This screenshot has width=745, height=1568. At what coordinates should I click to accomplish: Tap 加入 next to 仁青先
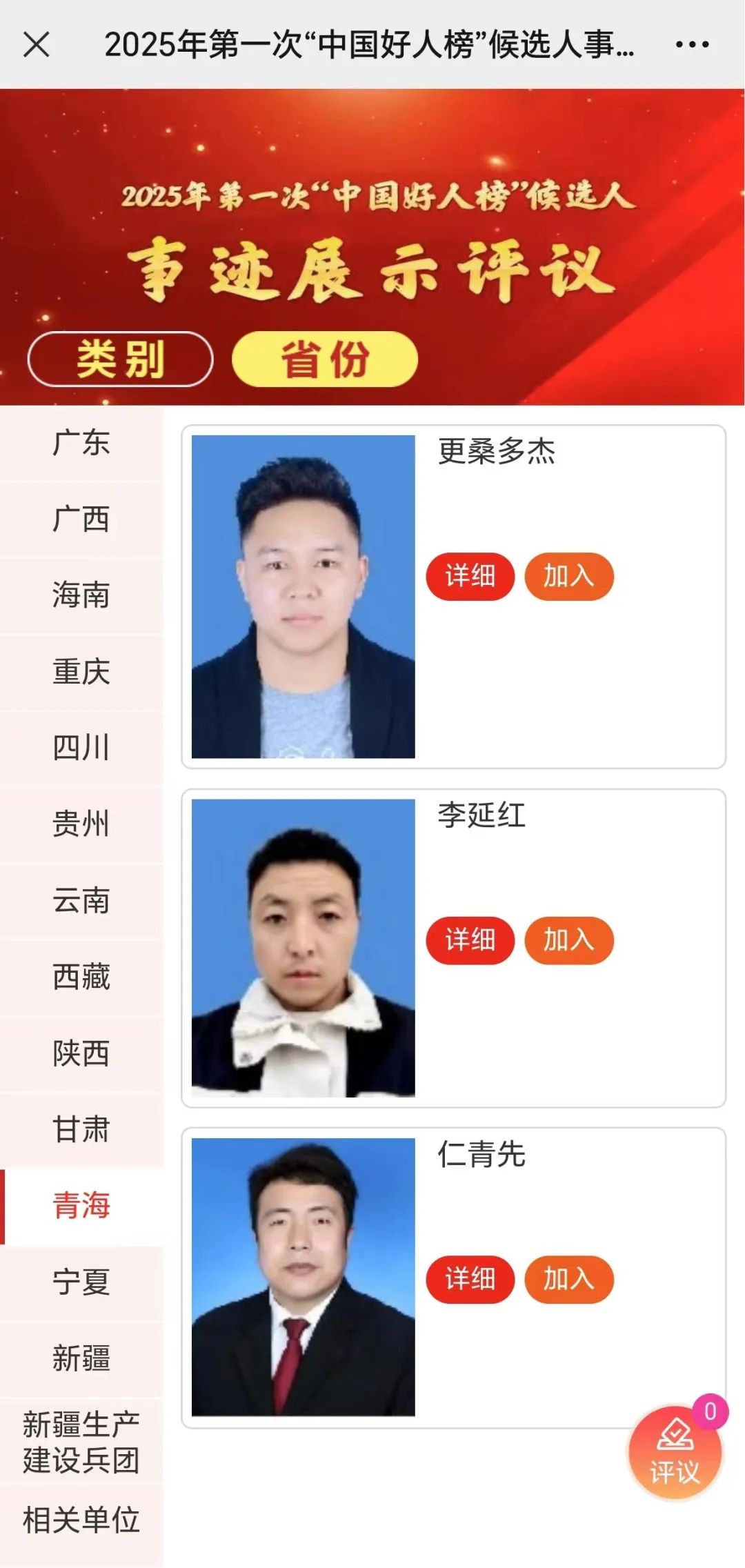click(568, 1280)
